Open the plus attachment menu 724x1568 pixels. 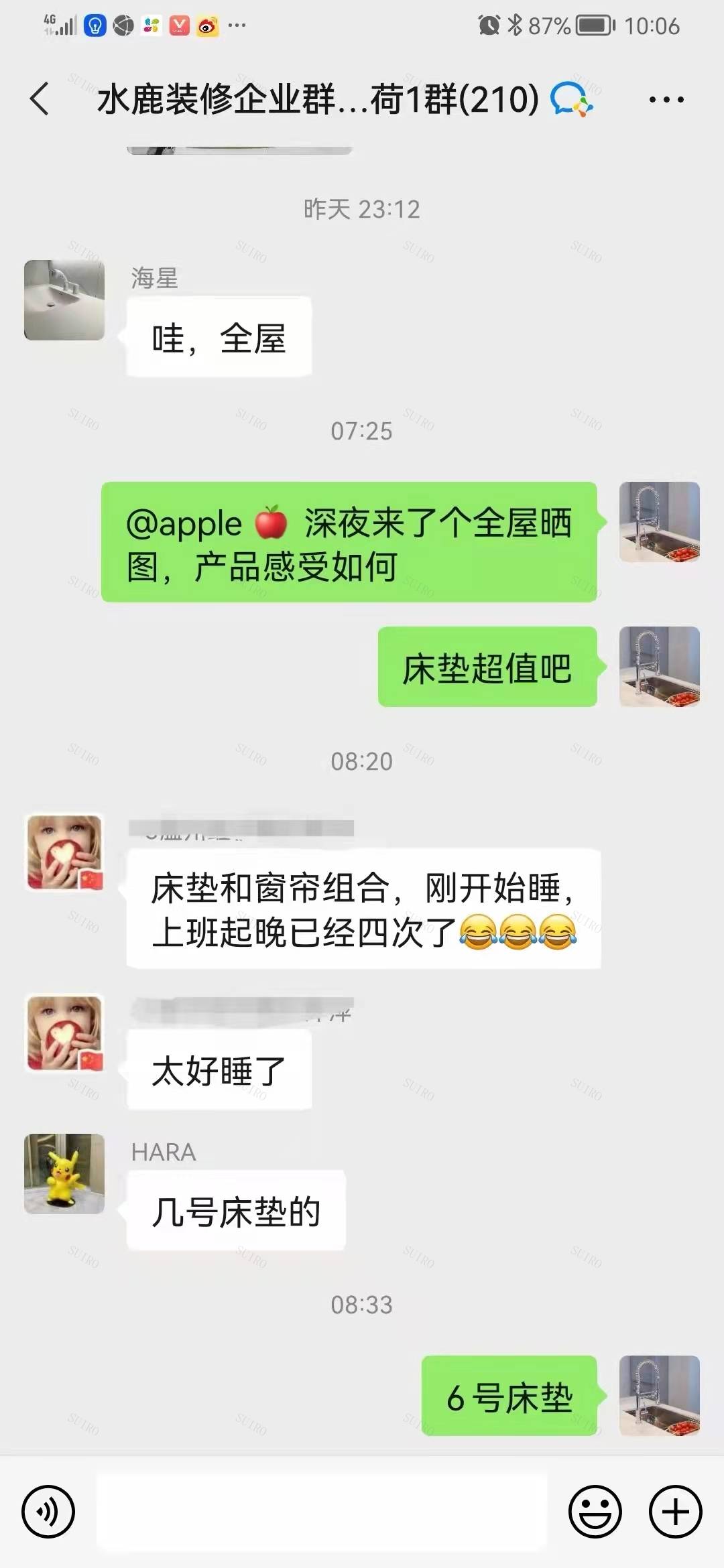coord(675,1512)
